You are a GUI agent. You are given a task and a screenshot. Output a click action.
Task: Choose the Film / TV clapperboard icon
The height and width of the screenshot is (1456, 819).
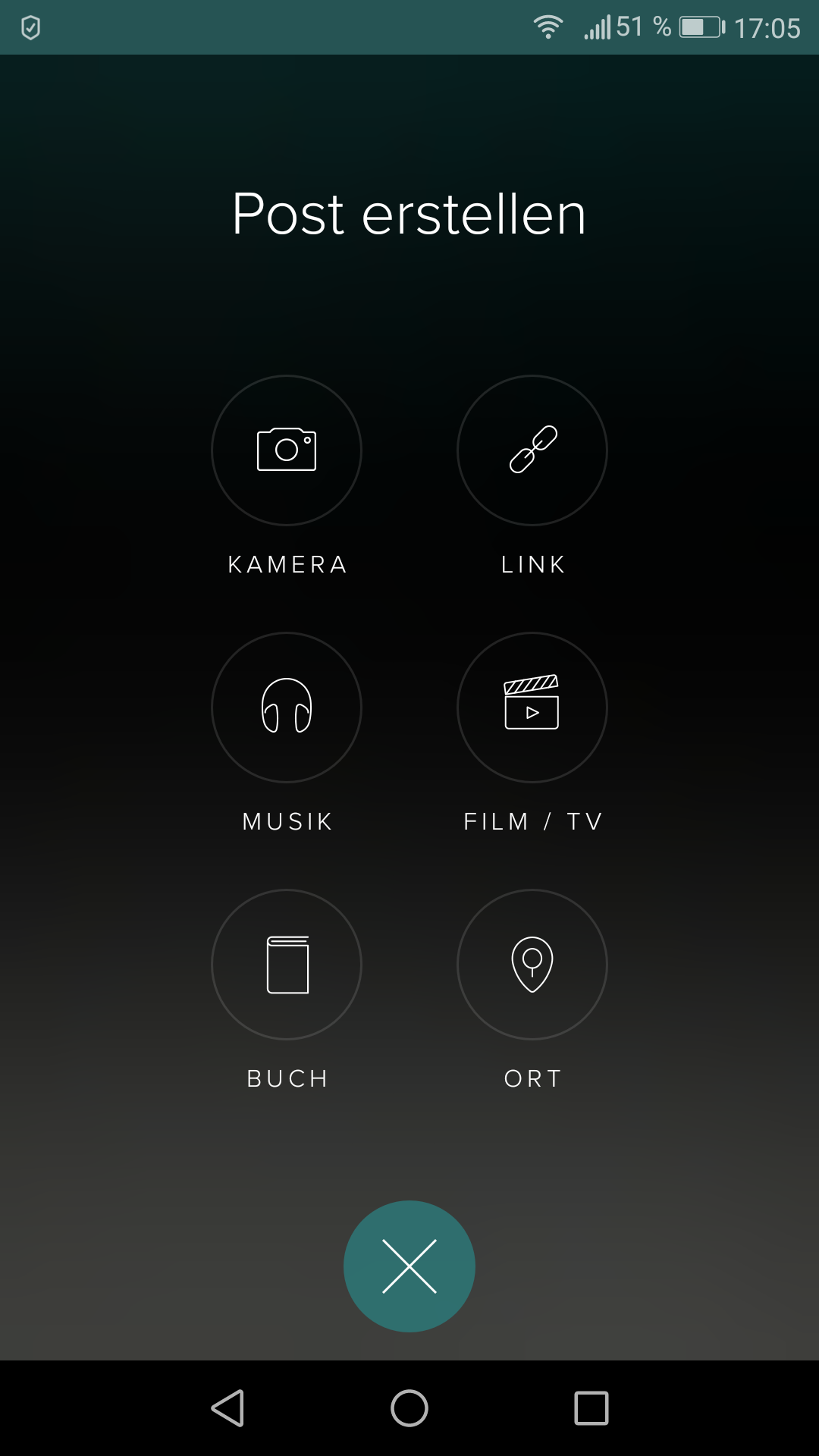point(532,707)
